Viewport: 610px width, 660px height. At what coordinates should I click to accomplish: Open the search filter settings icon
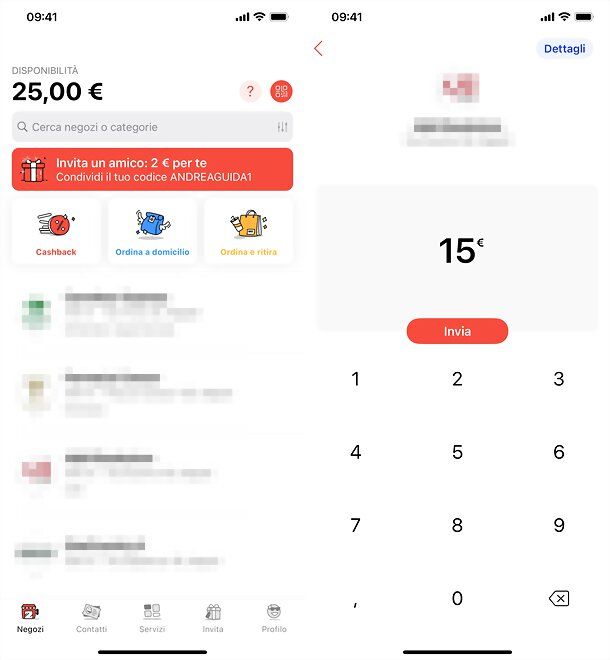click(282, 127)
